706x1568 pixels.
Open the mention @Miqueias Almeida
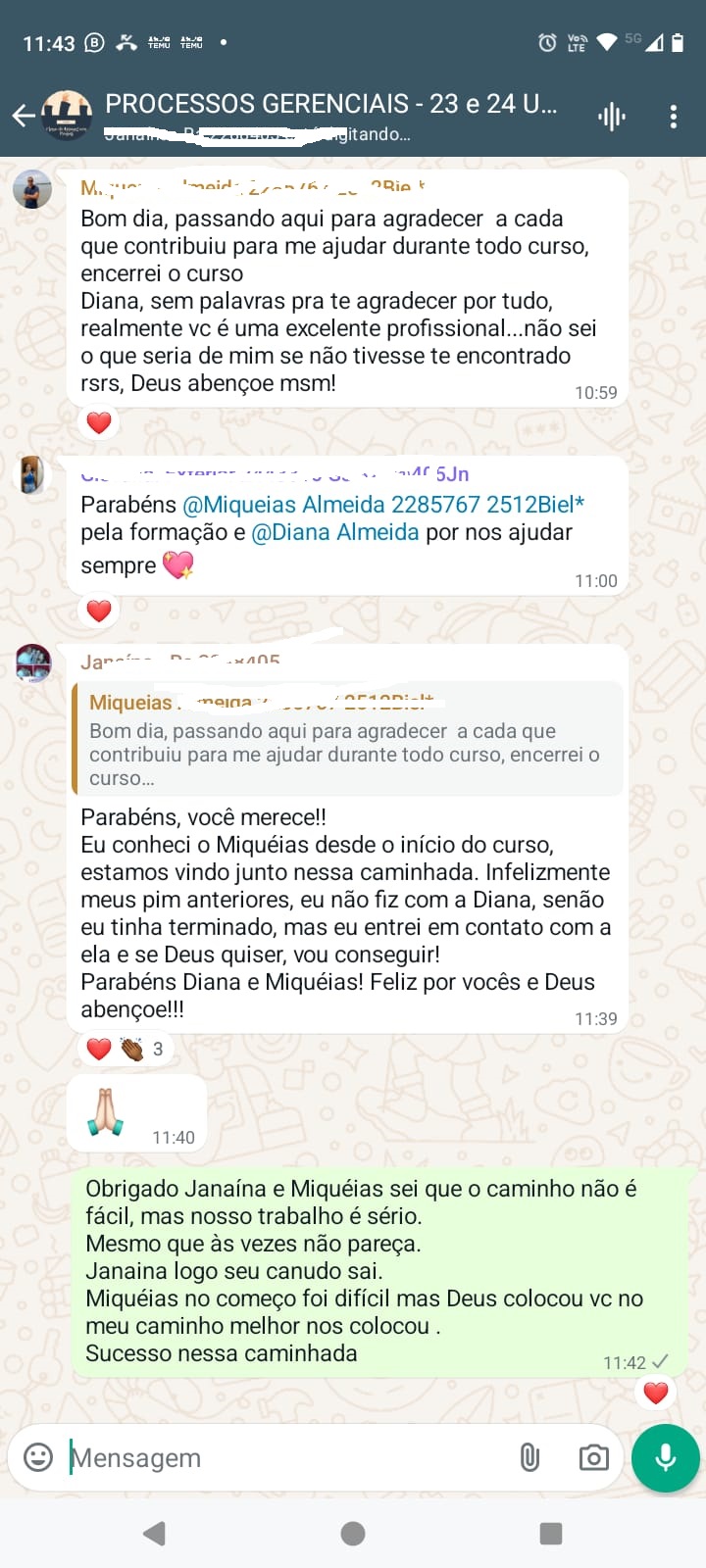[x=382, y=505]
